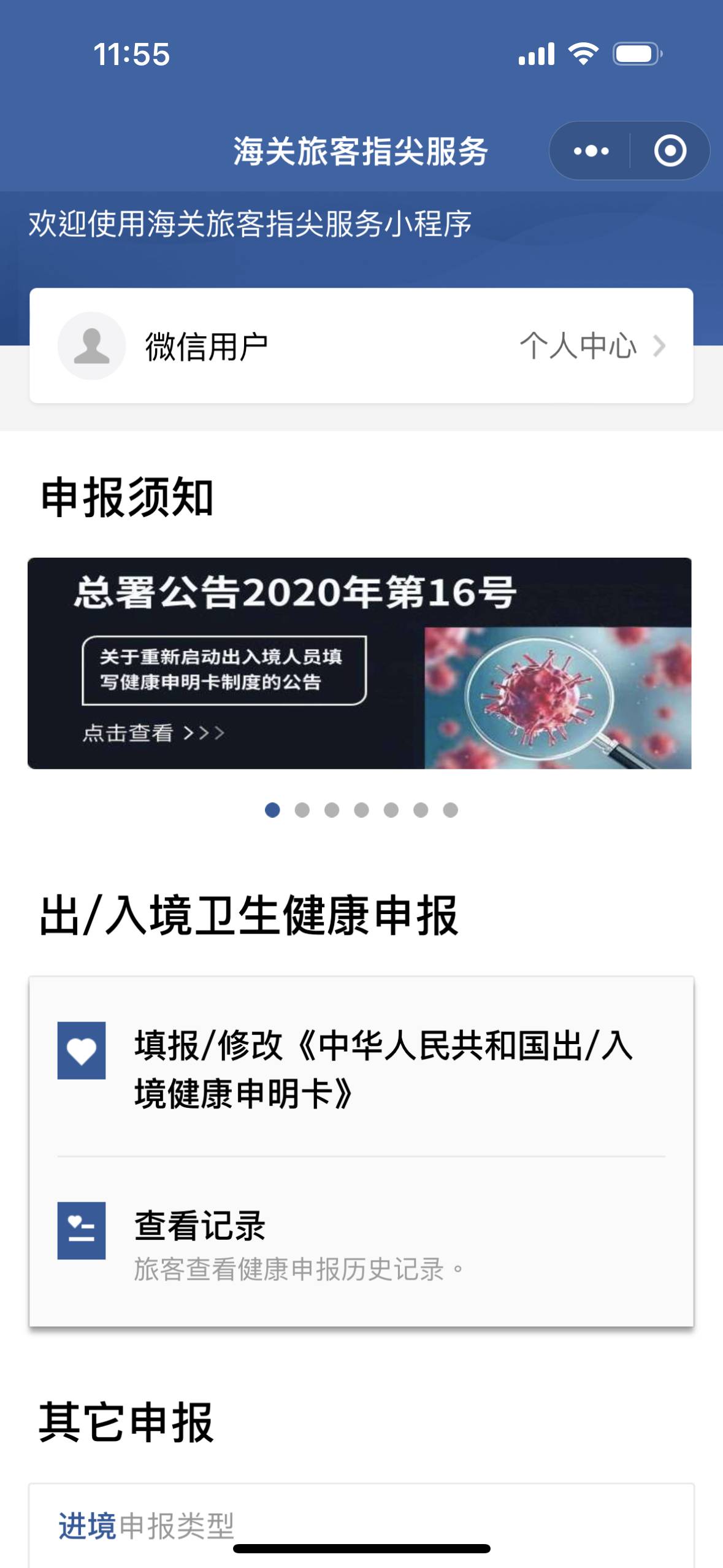Tap the 微信用户 avatar
723x1568 pixels.
tap(91, 346)
